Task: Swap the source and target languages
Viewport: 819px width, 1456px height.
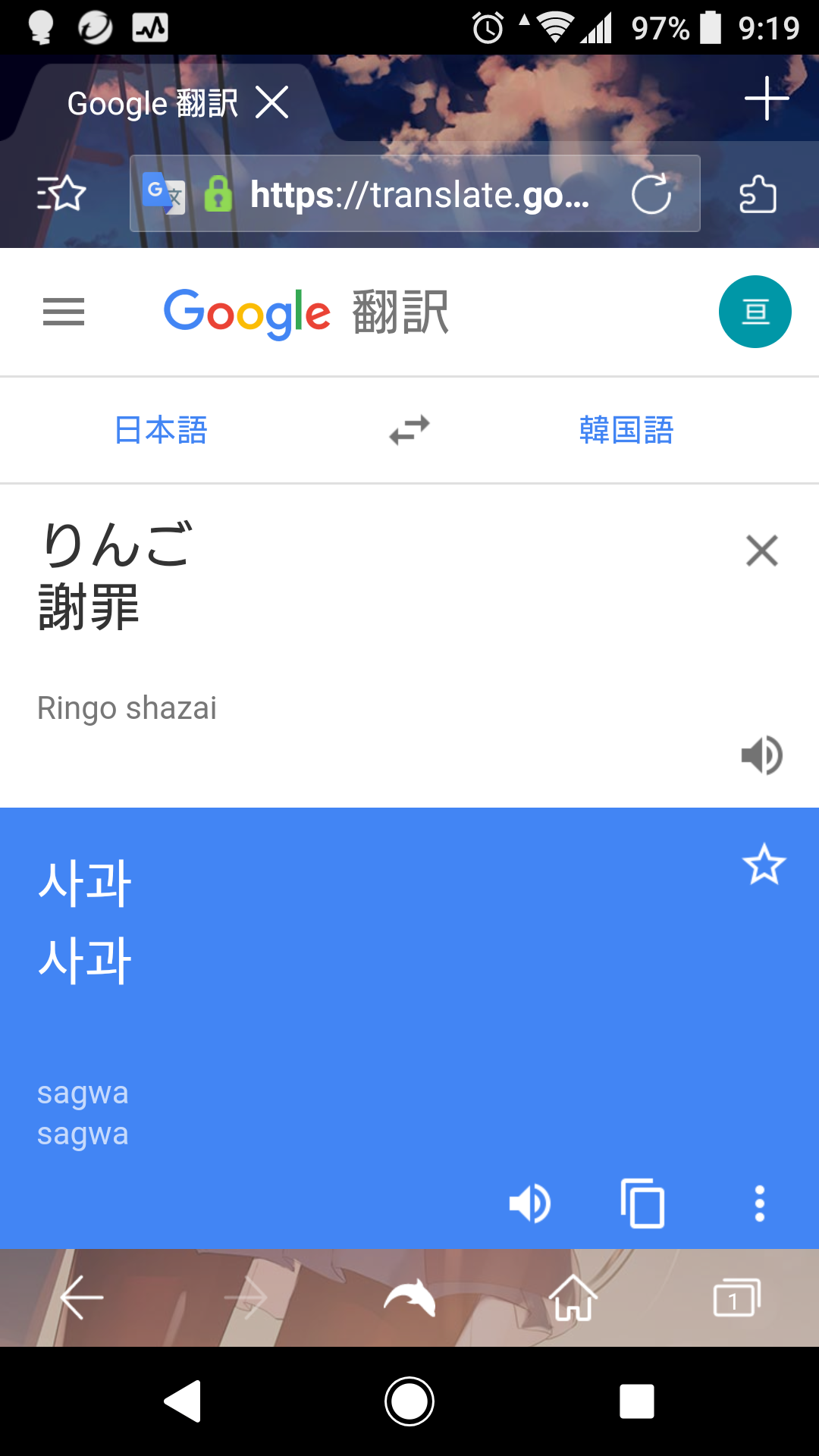Action: click(x=409, y=430)
